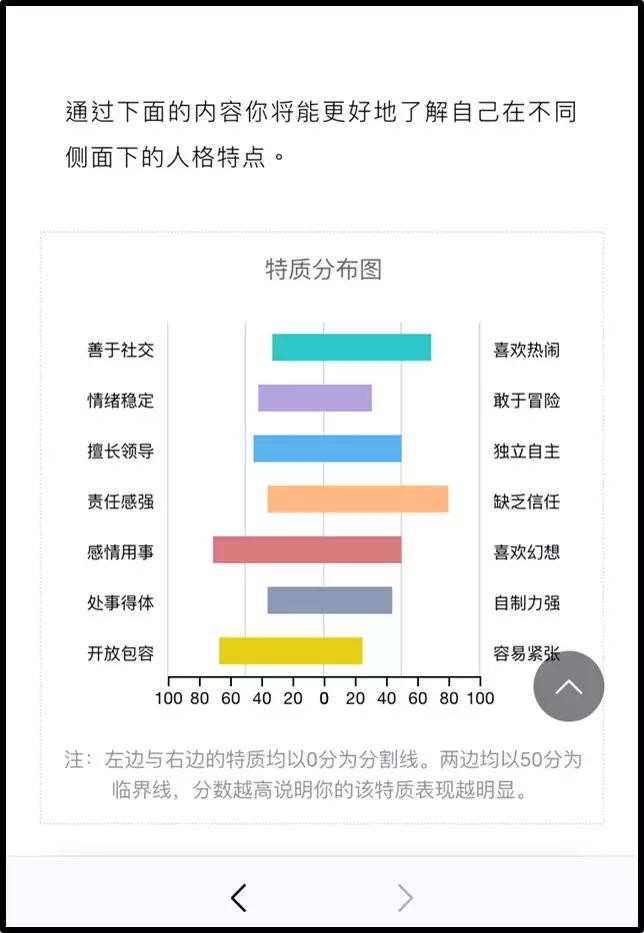Go forward with the right arrow
This screenshot has width=644, height=933.
point(405,897)
